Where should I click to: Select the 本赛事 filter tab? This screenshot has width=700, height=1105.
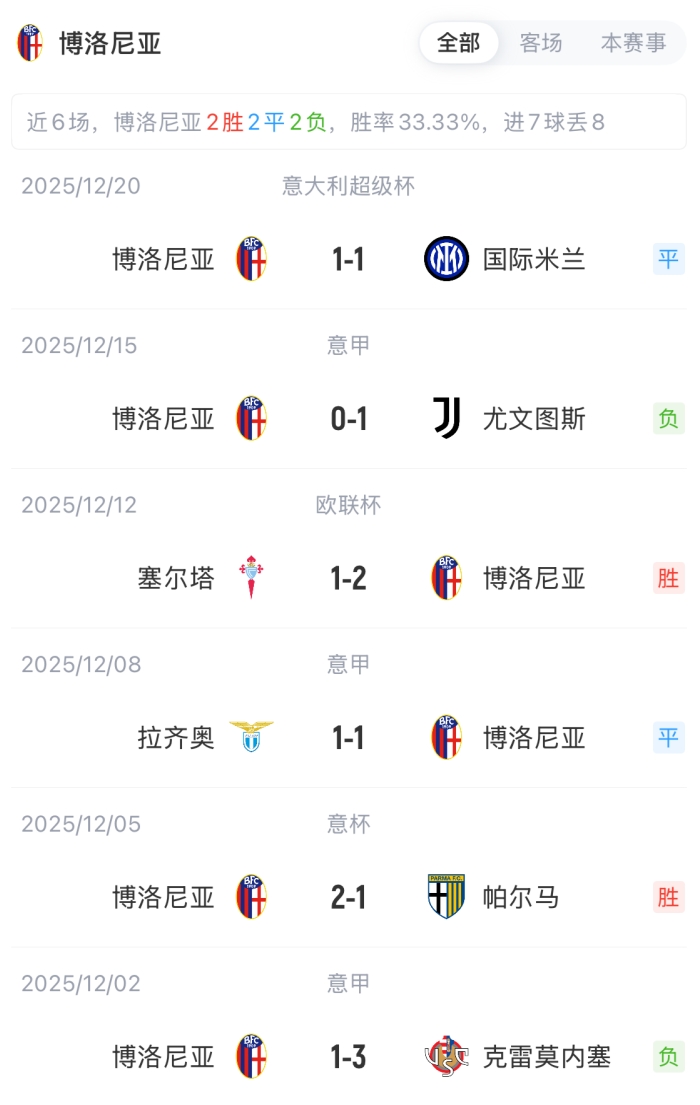coord(633,43)
